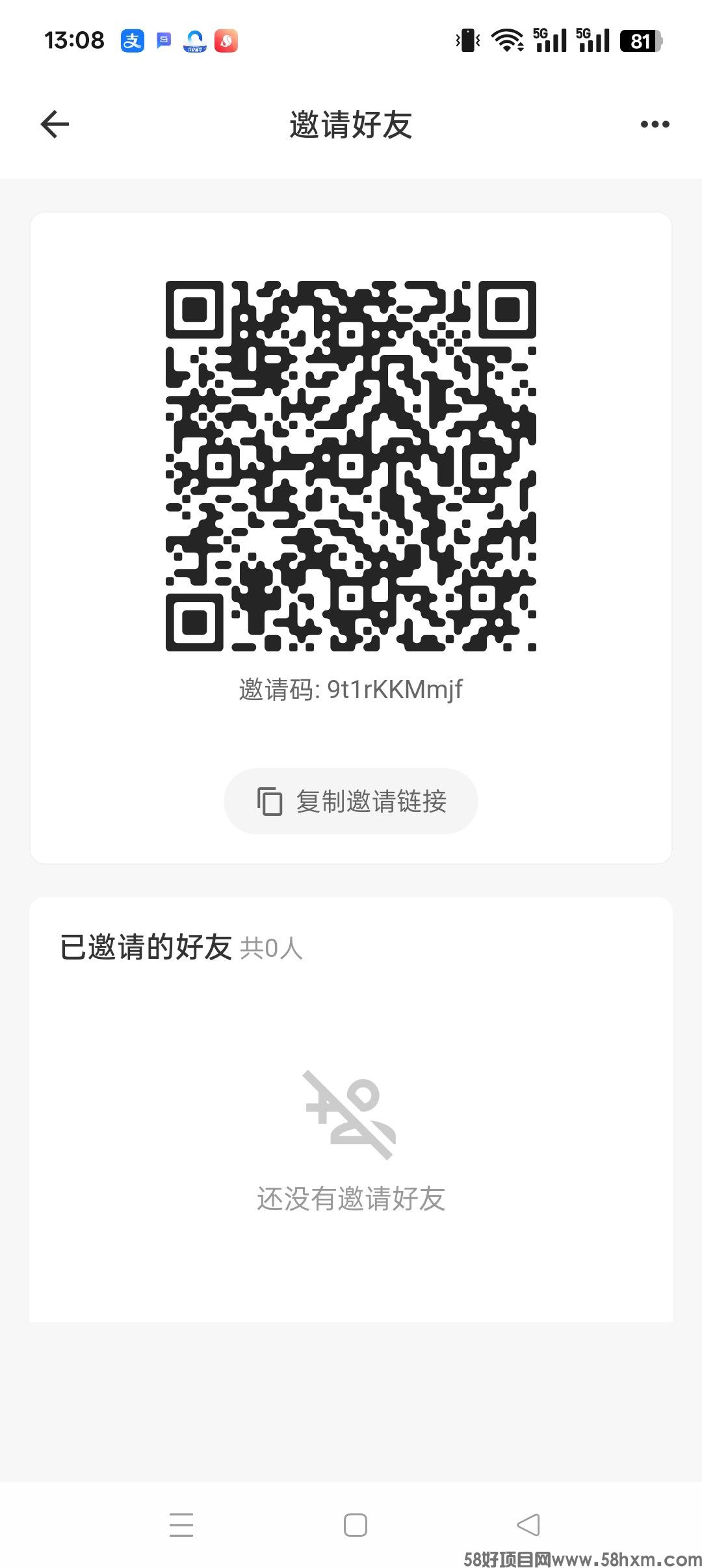Image resolution: width=702 pixels, height=1568 pixels.
Task: Tap the system recent apps button
Action: 181,1524
